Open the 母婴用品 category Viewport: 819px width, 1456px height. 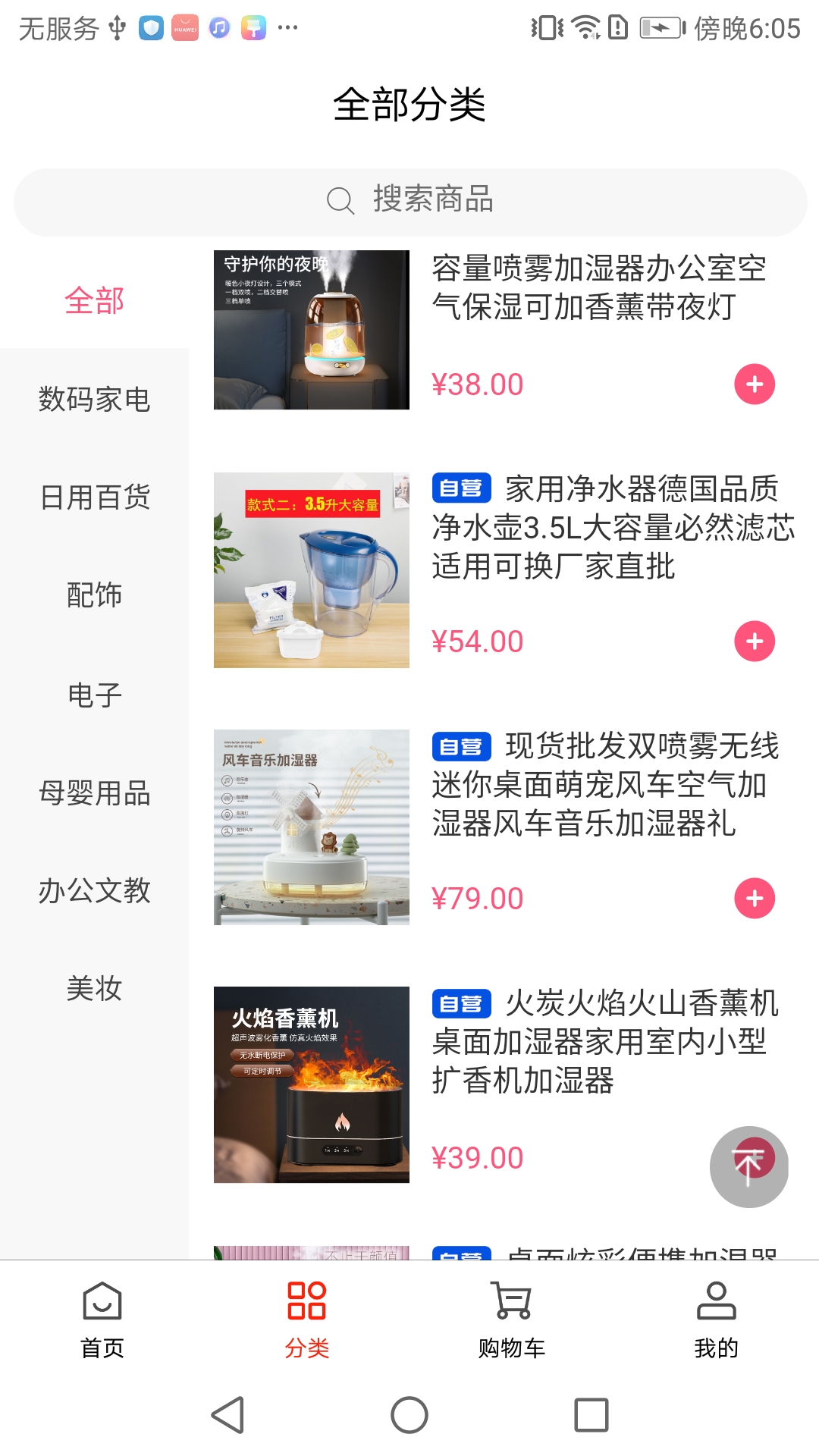(93, 793)
